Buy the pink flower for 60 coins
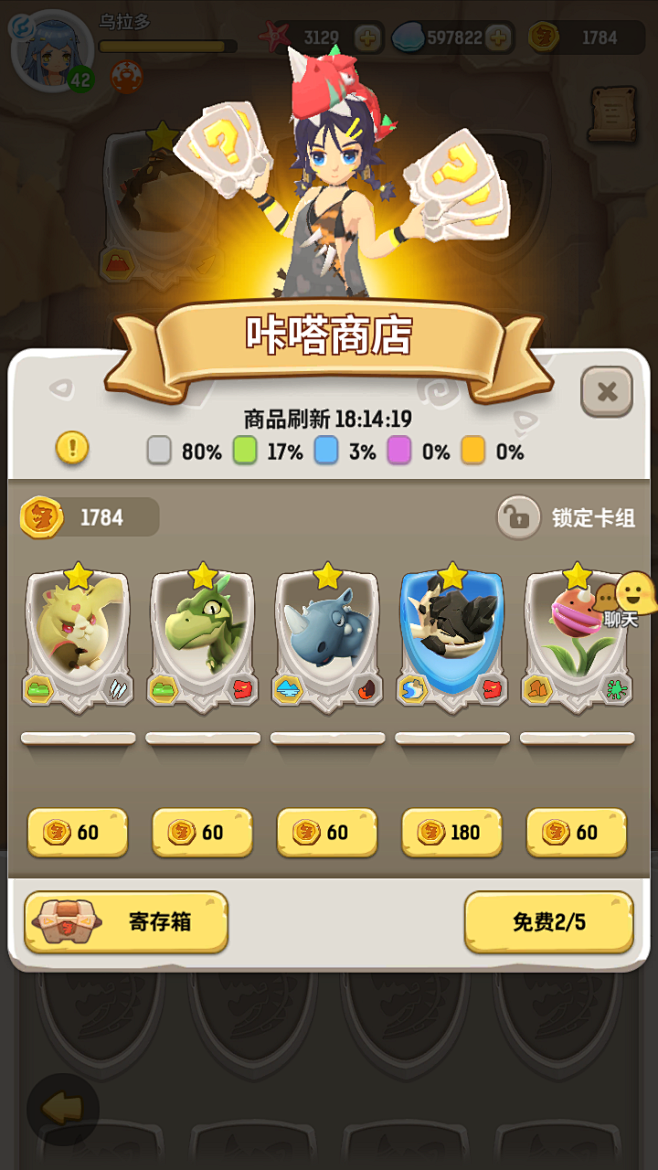The image size is (658, 1170). point(577,832)
